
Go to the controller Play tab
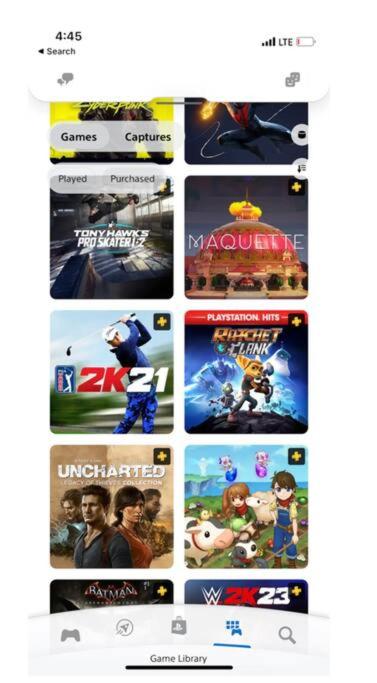click(x=71, y=635)
